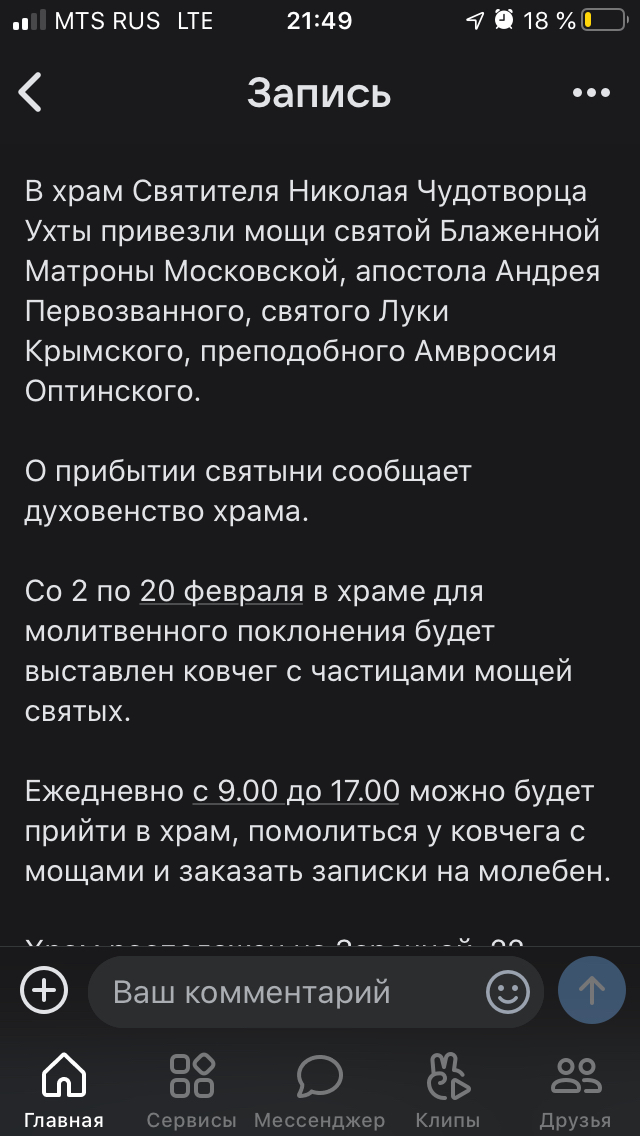640x1136 pixels.
Task: Open the three-dot overflow menu
Action: [591, 92]
